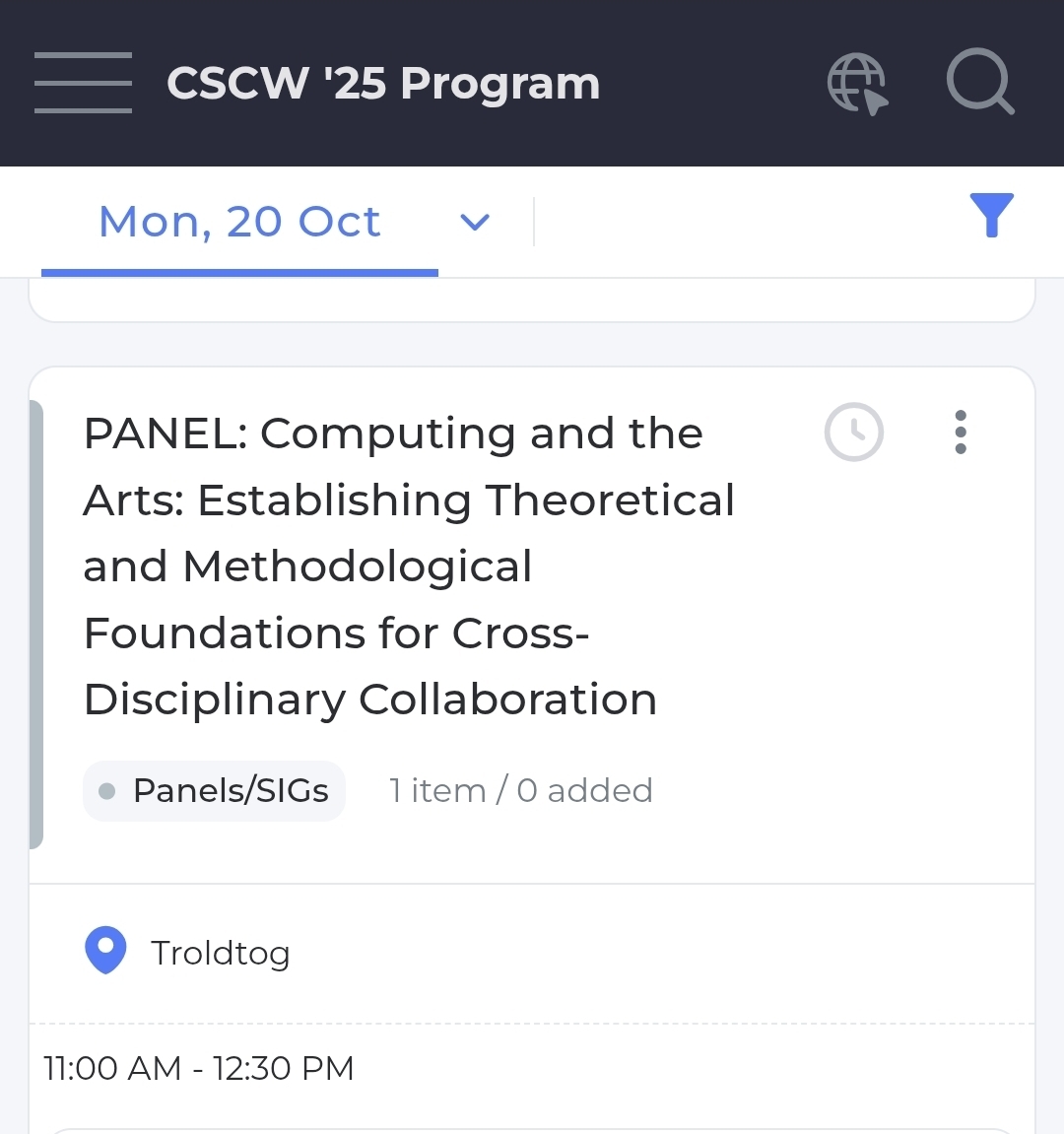The height and width of the screenshot is (1134, 1064).
Task: Expand the date dropdown chevron
Action: click(475, 223)
